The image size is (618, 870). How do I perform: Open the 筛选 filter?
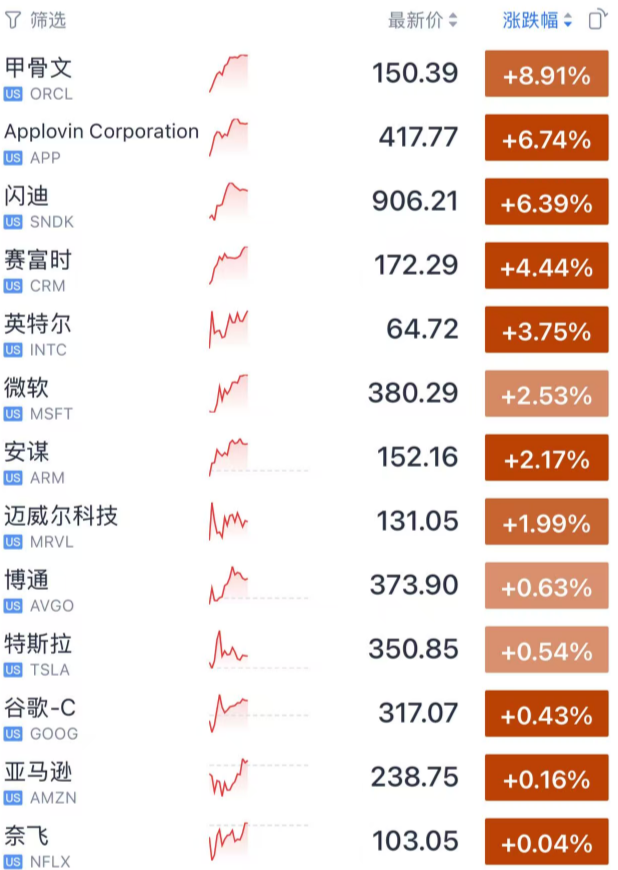click(36, 19)
